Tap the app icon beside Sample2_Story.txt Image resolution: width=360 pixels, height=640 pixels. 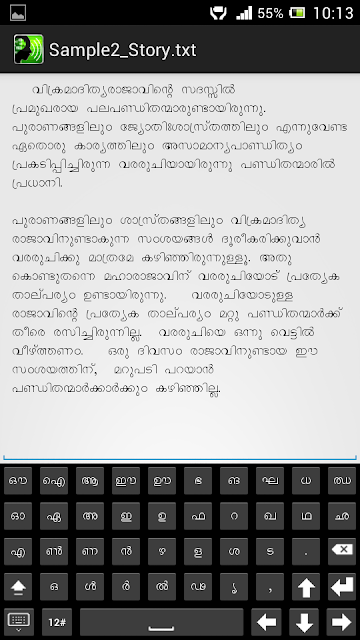[29, 49]
